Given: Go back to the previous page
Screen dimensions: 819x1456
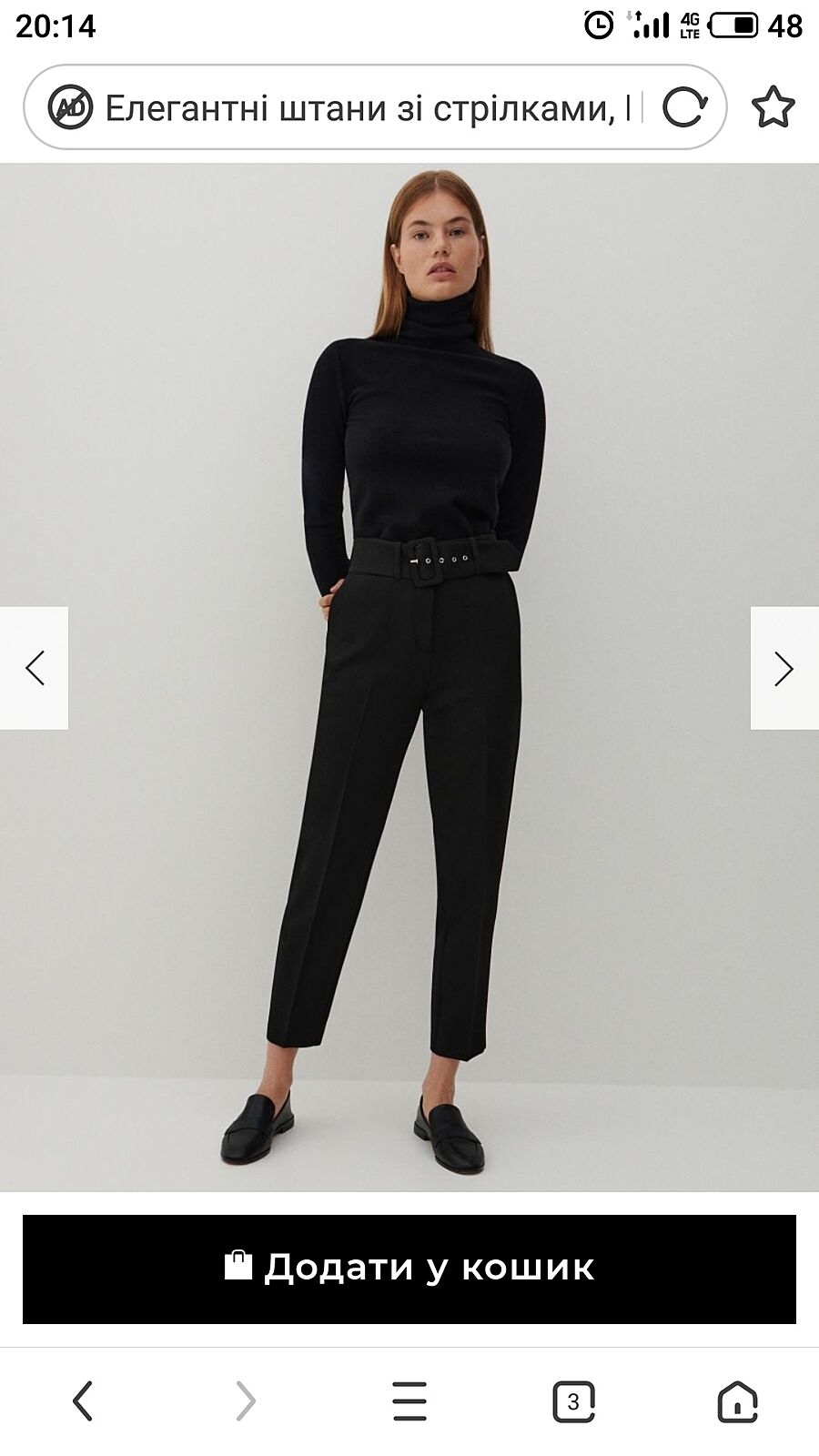Looking at the screenshot, I should point(83,1400).
